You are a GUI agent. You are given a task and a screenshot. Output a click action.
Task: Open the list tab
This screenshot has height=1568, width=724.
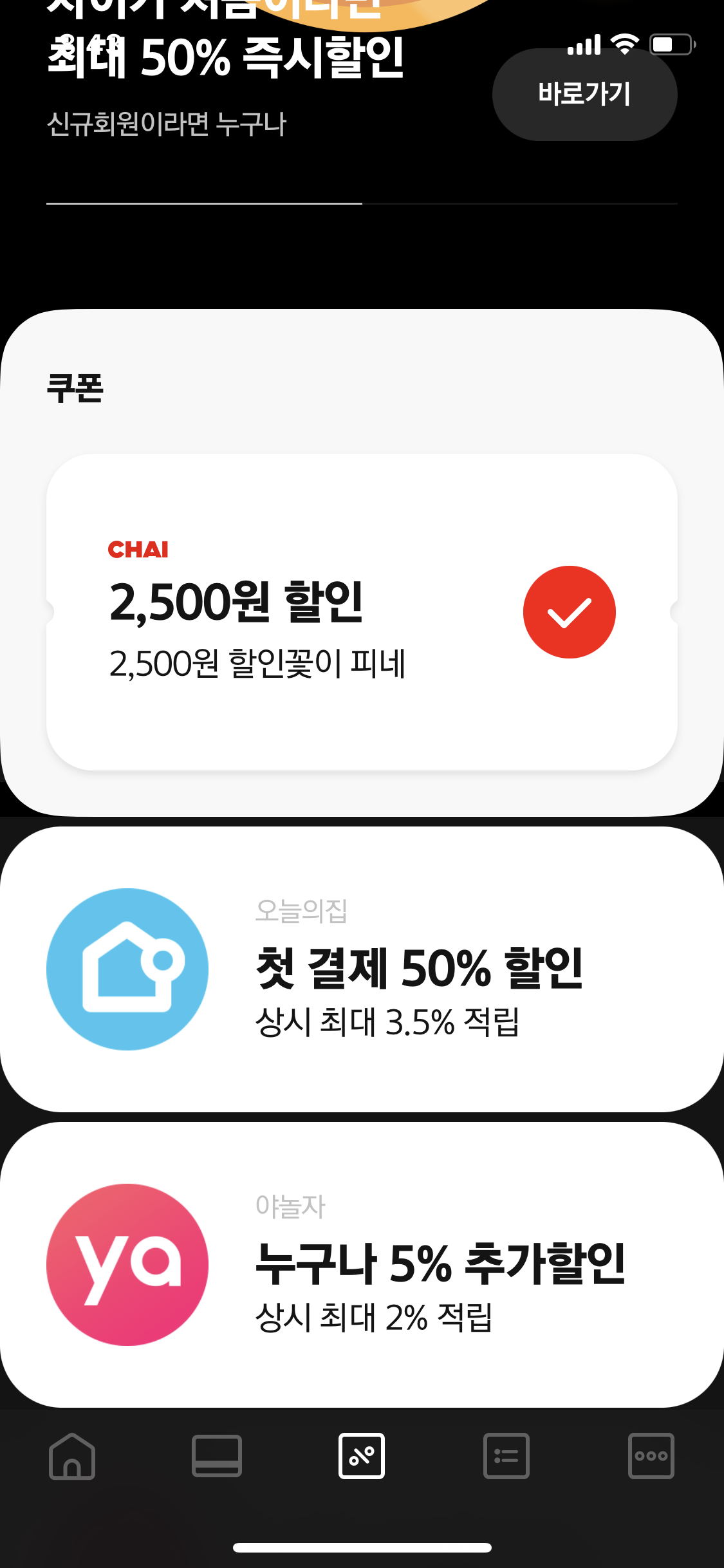coord(506,1456)
